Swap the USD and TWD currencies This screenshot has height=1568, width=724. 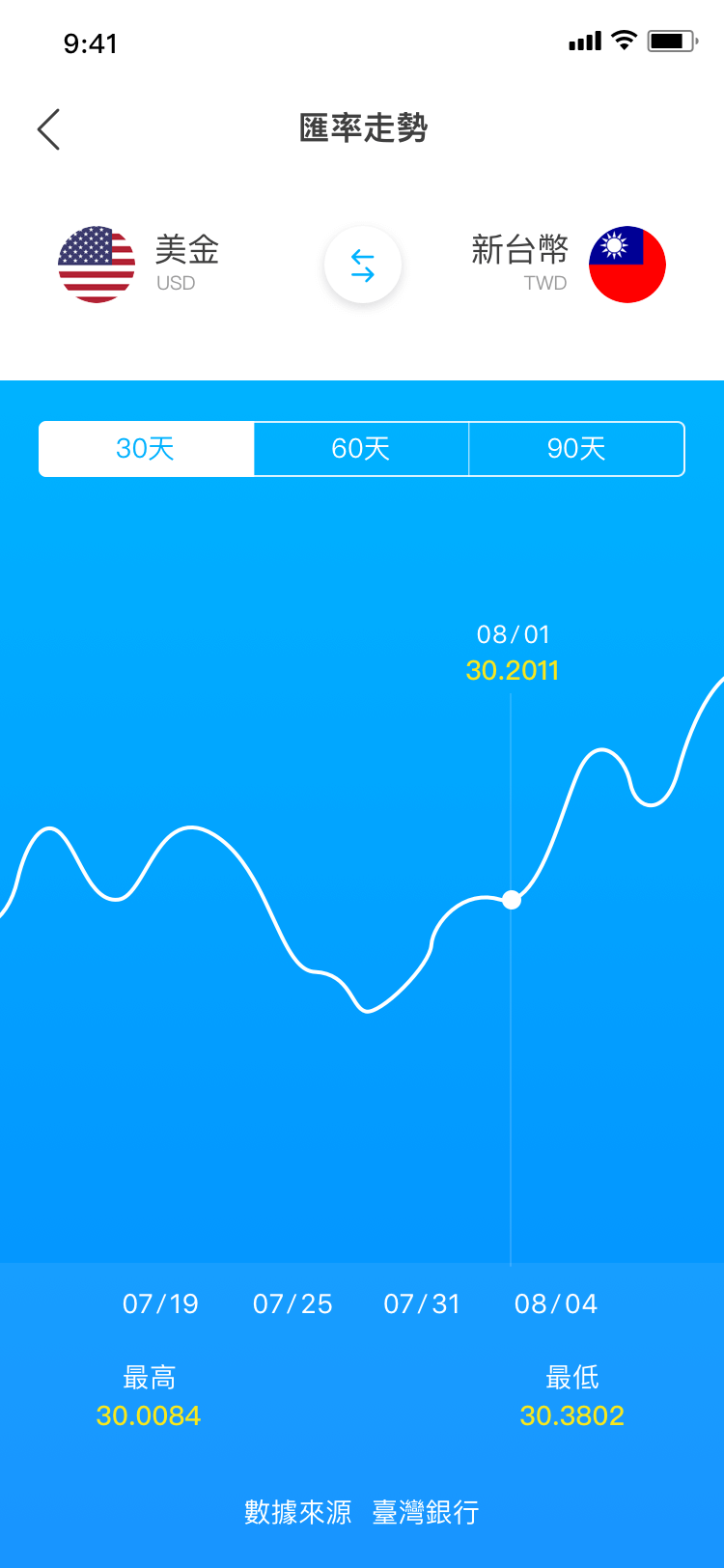[362, 265]
